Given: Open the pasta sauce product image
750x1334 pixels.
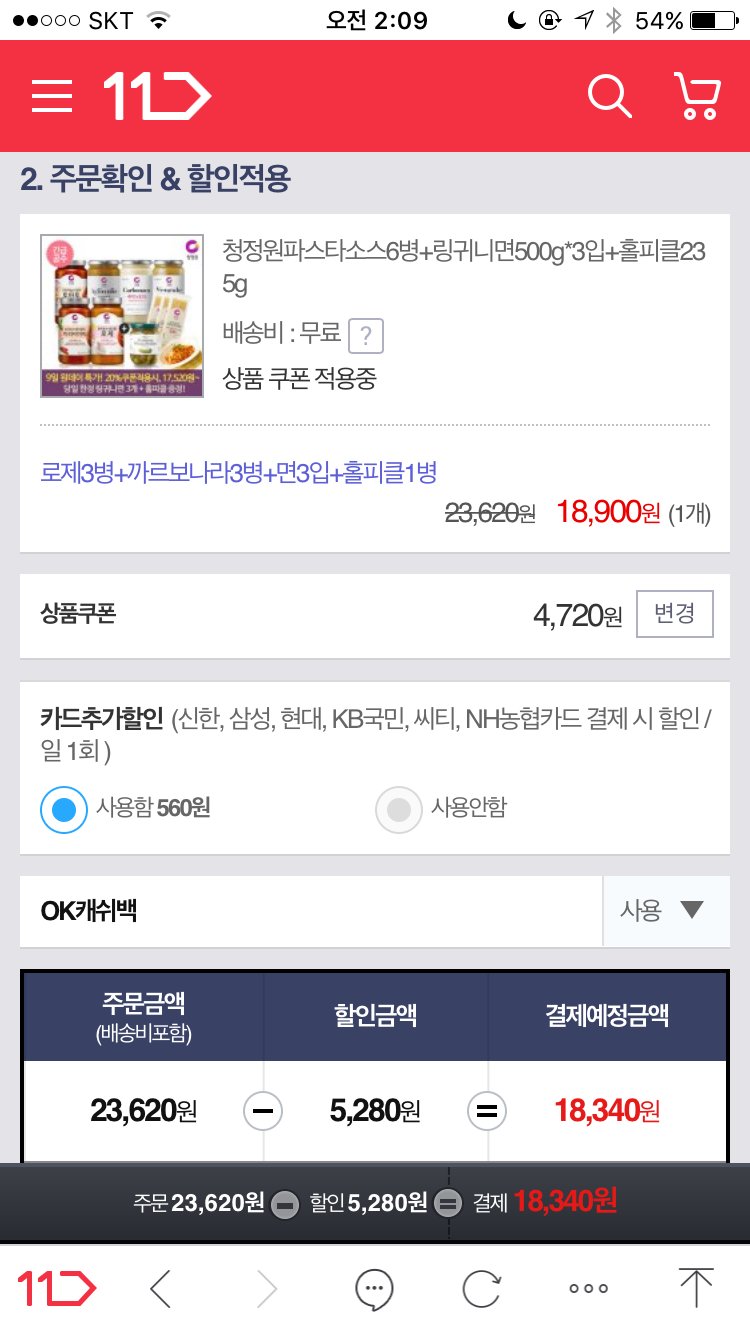Looking at the screenshot, I should pyautogui.click(x=122, y=316).
